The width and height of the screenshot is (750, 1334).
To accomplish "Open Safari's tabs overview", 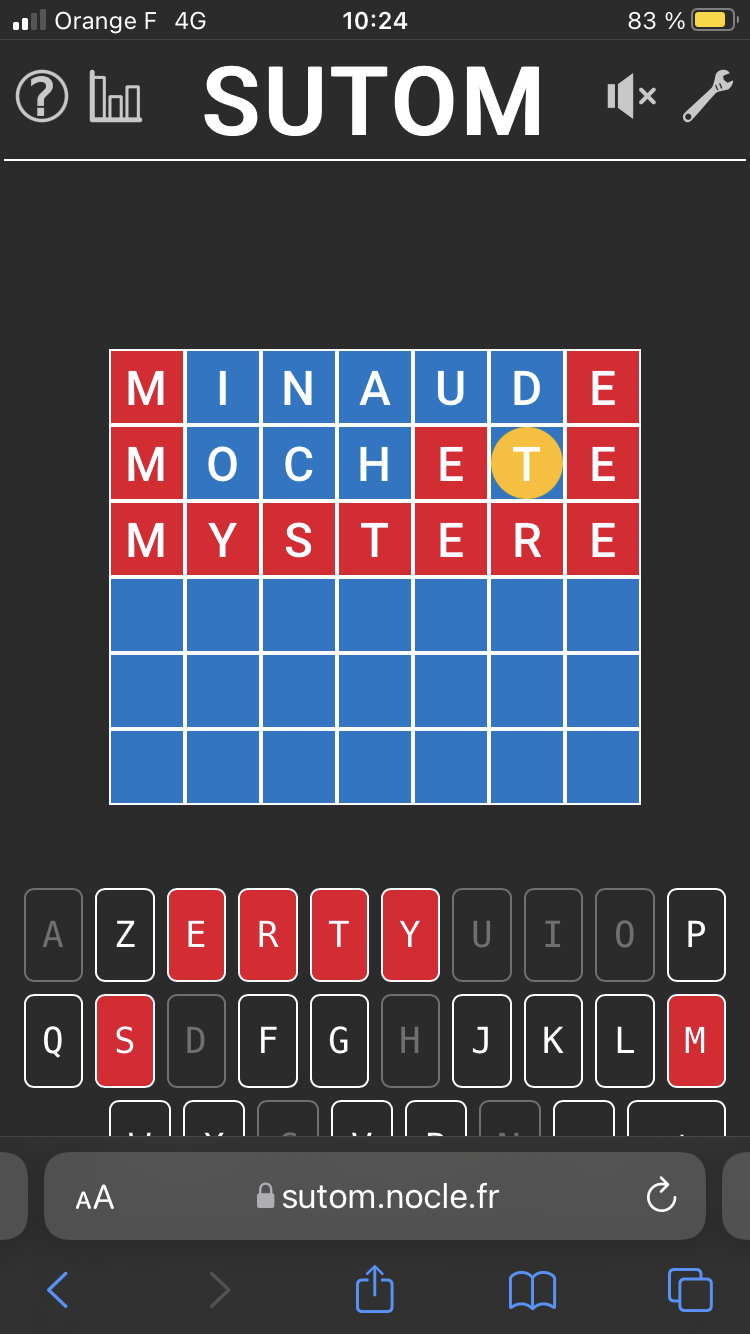I will (690, 1290).
